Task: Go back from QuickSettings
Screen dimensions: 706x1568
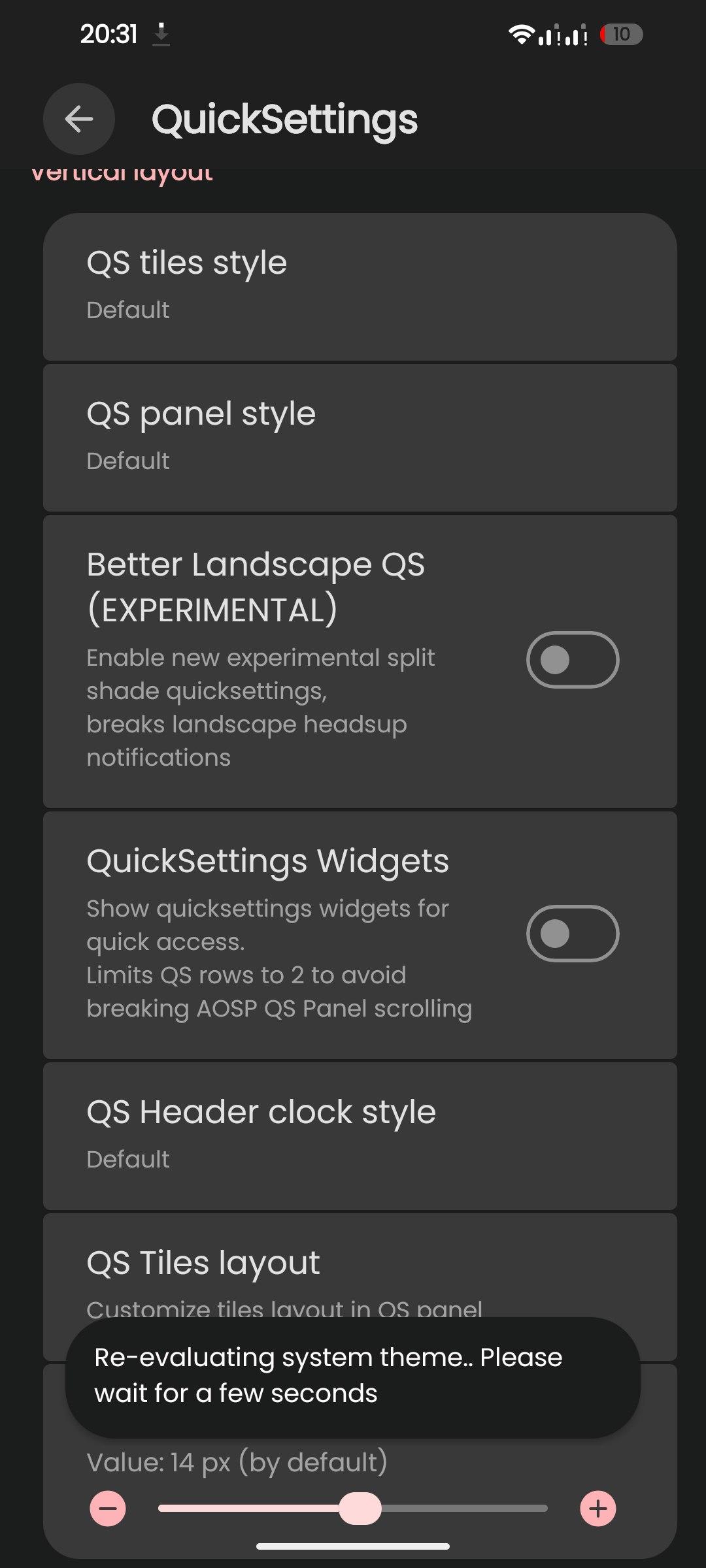Action: click(x=79, y=119)
